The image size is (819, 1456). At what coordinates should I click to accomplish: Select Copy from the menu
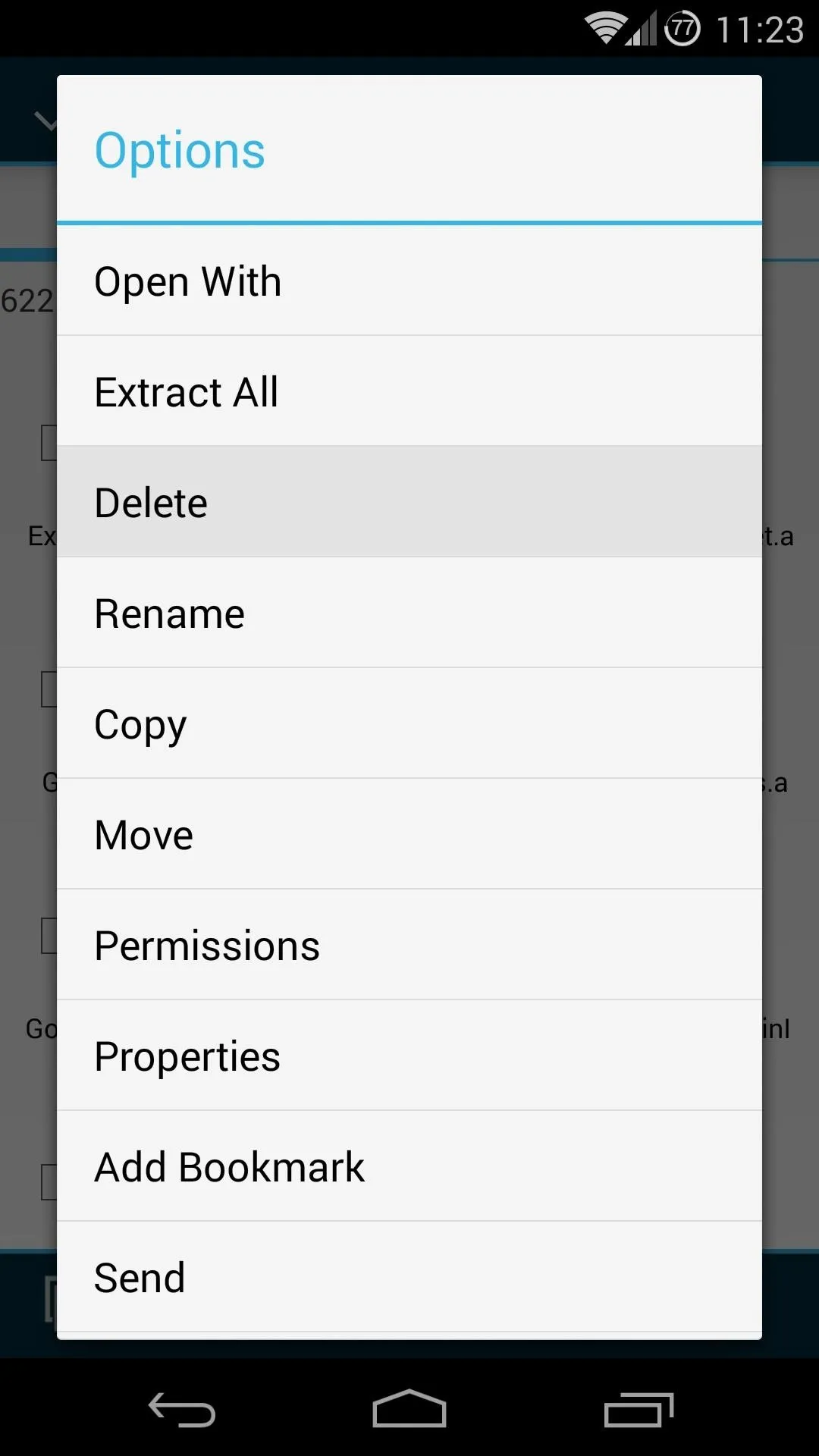(409, 723)
